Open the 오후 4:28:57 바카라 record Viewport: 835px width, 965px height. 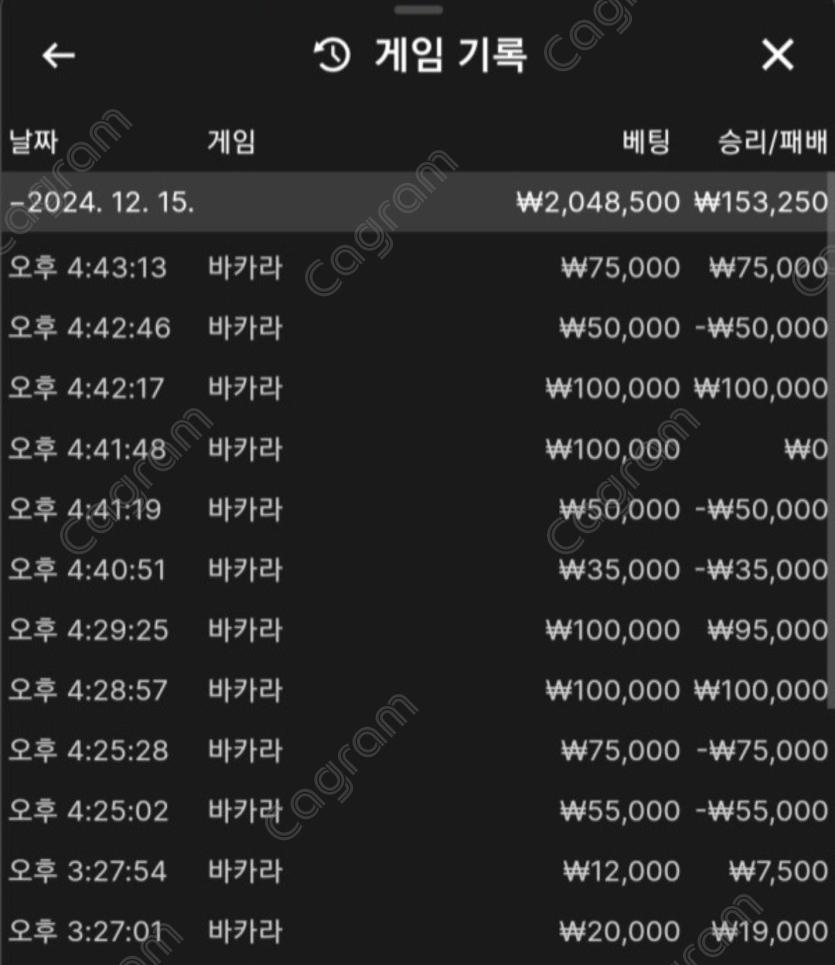pyautogui.click(x=415, y=690)
